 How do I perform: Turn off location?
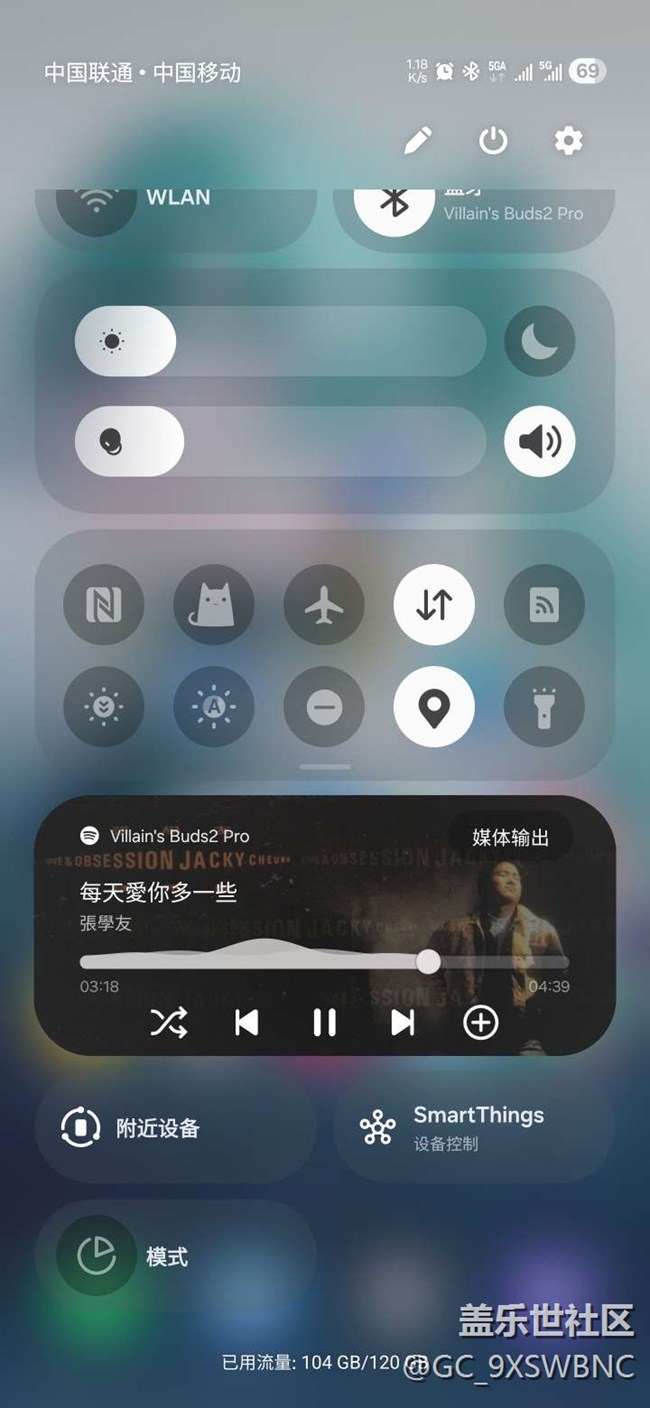click(x=434, y=709)
